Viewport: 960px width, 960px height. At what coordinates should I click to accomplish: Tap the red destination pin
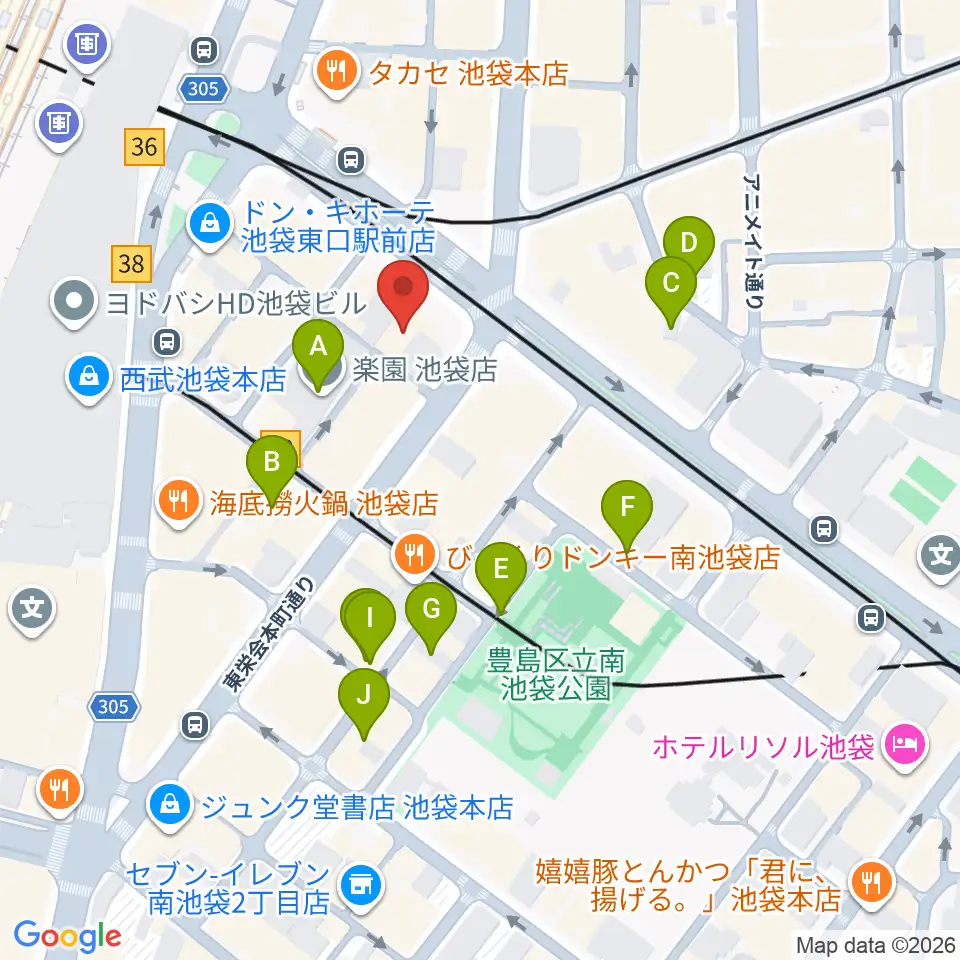[403, 294]
